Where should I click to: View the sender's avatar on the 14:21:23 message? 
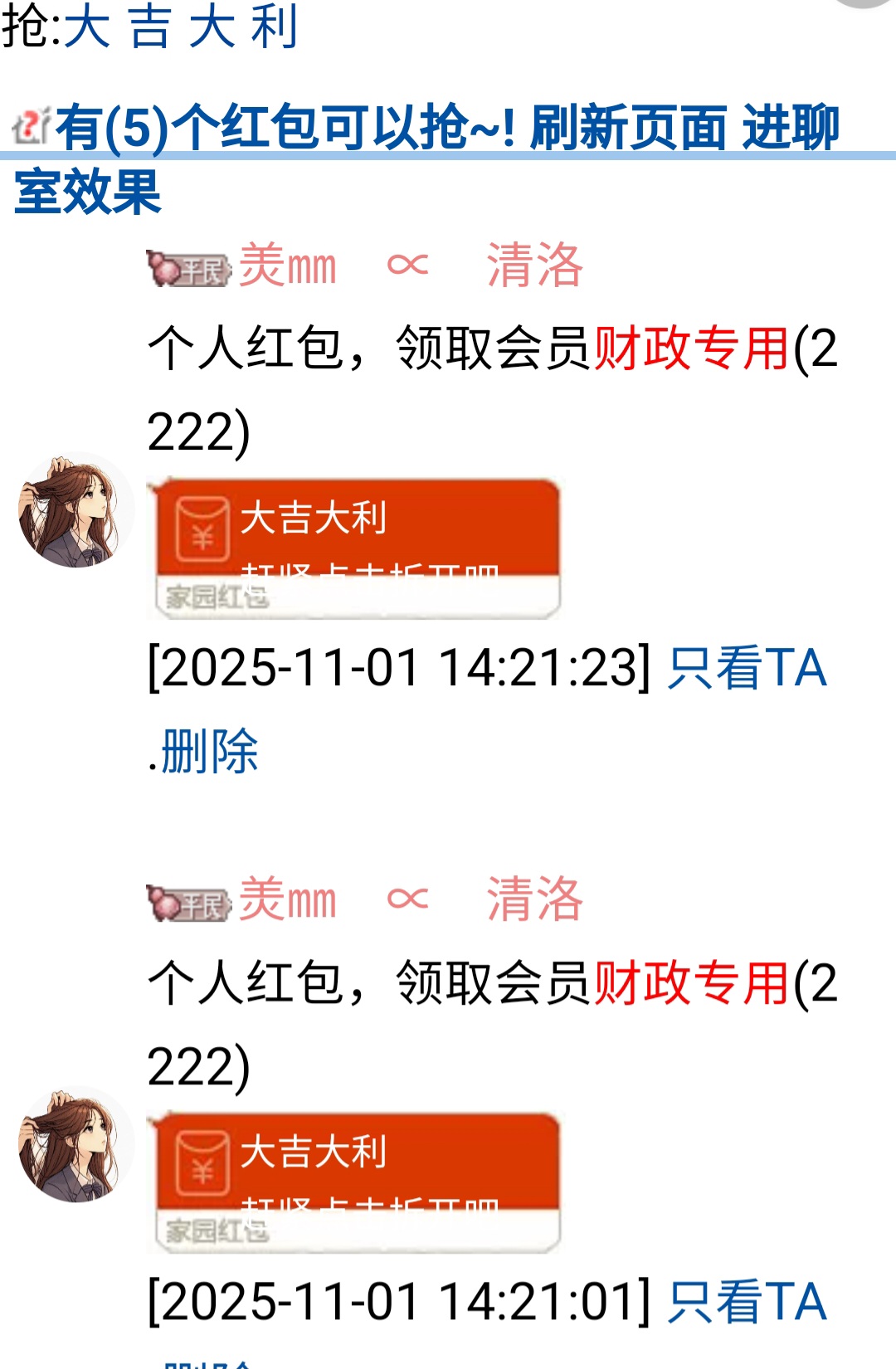click(75, 511)
